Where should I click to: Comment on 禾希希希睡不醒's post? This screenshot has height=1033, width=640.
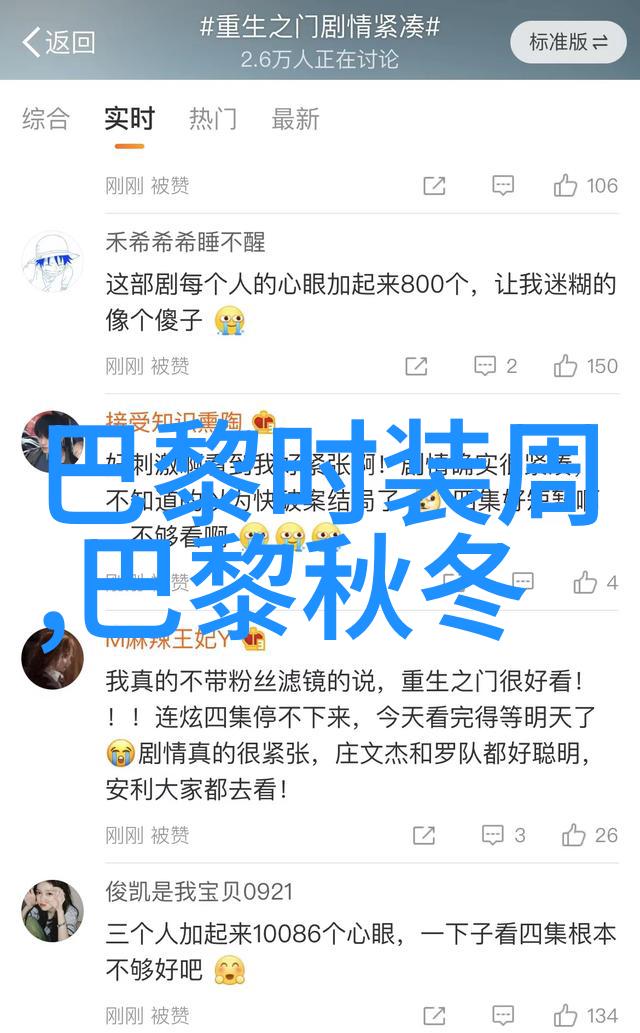point(495,366)
